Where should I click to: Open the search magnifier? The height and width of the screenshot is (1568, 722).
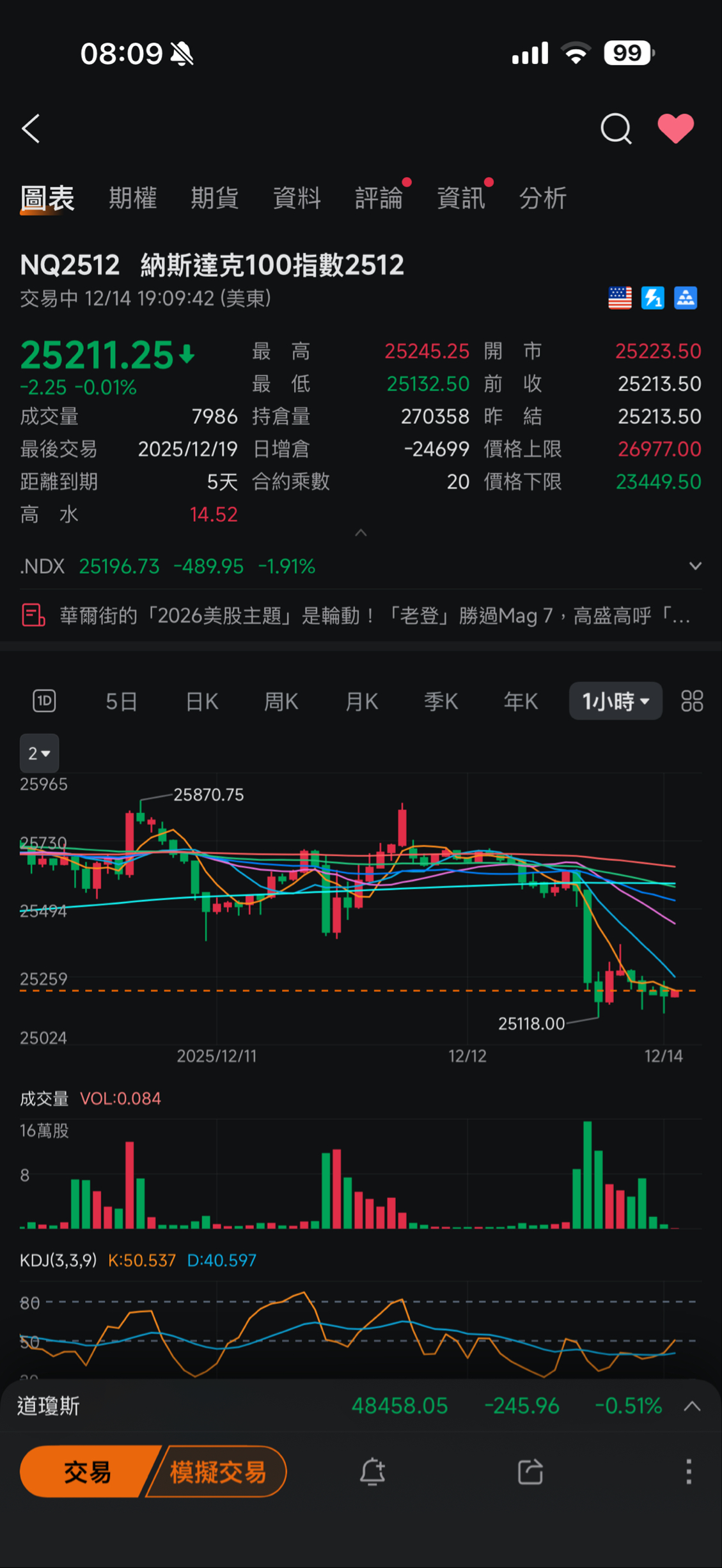pyautogui.click(x=616, y=128)
